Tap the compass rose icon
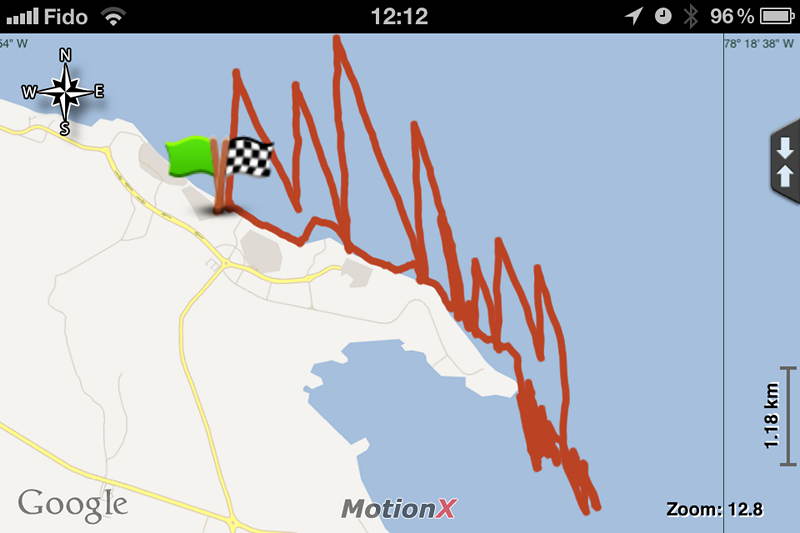Screen dimensions: 800x533 click(64, 91)
